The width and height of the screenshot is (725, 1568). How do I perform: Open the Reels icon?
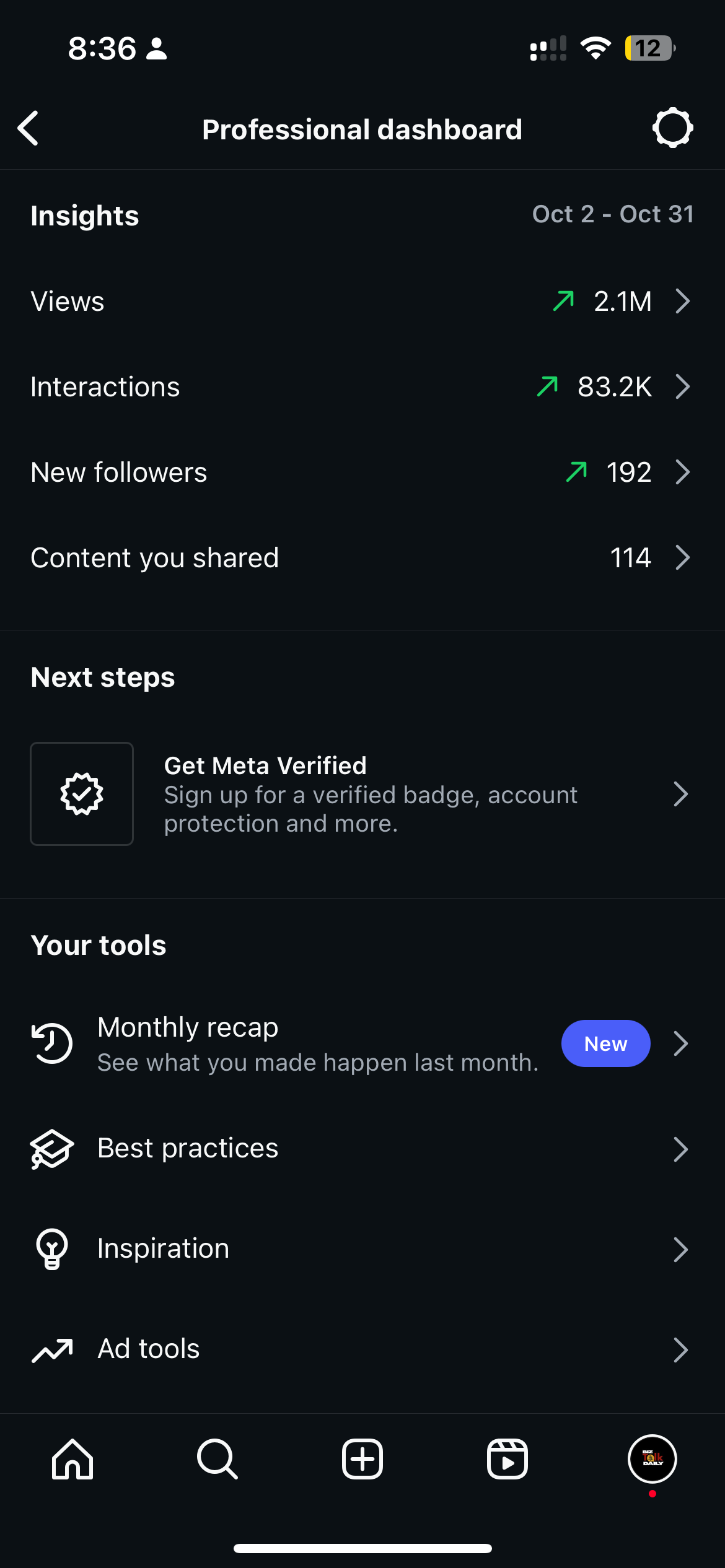point(507,1460)
